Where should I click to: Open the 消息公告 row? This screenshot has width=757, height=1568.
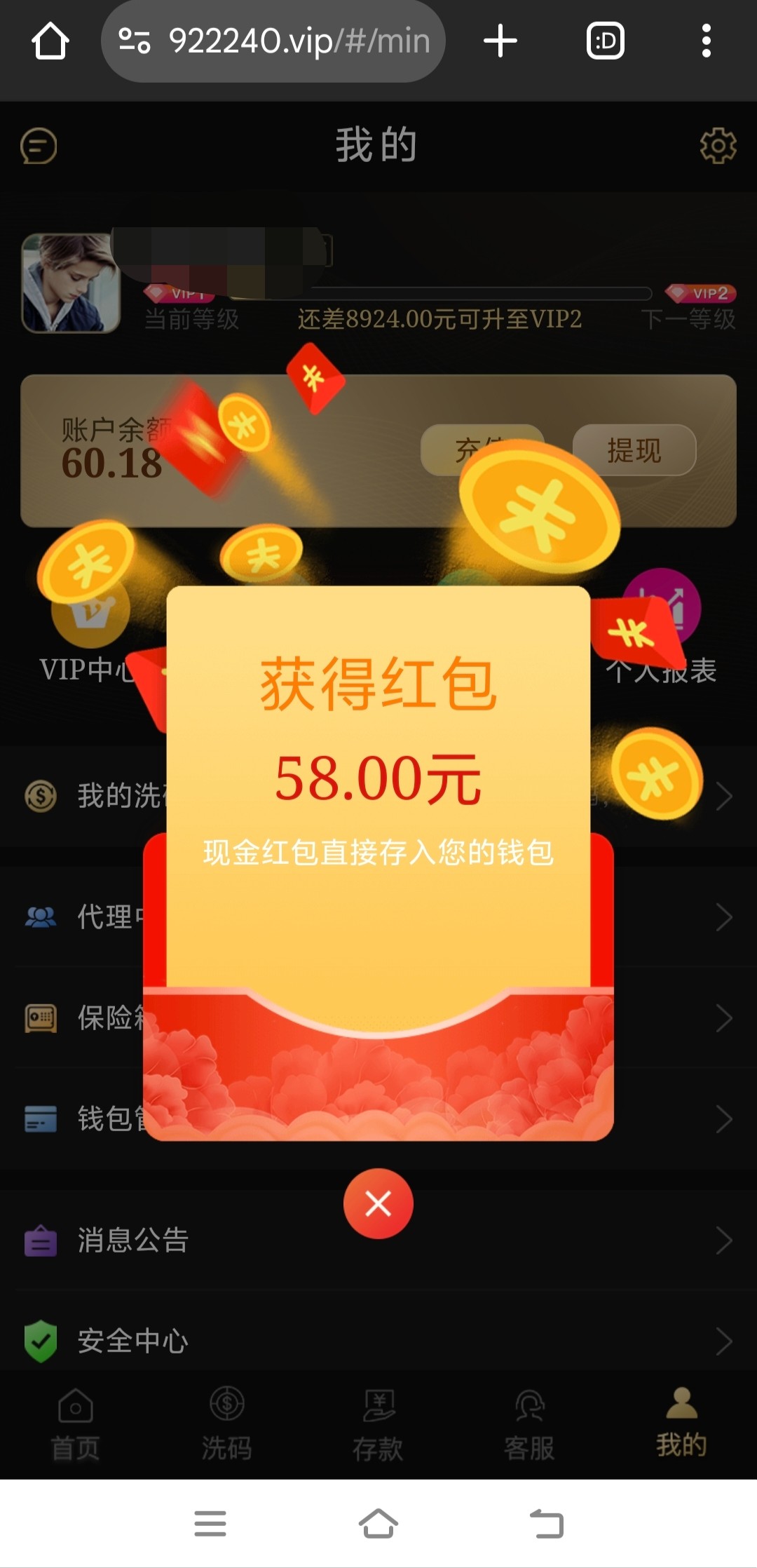pyautogui.click(x=378, y=1240)
